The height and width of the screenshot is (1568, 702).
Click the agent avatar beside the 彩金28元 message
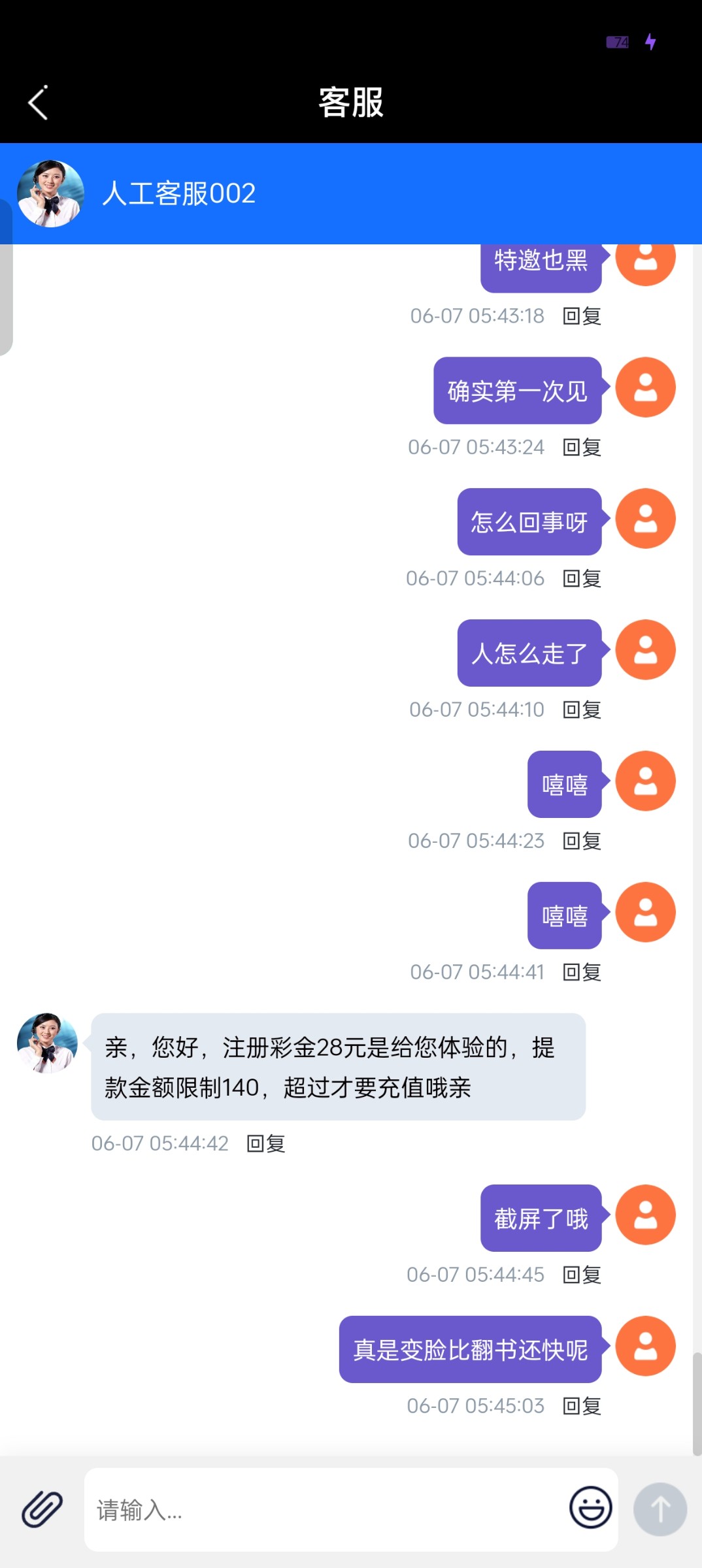(x=46, y=1043)
